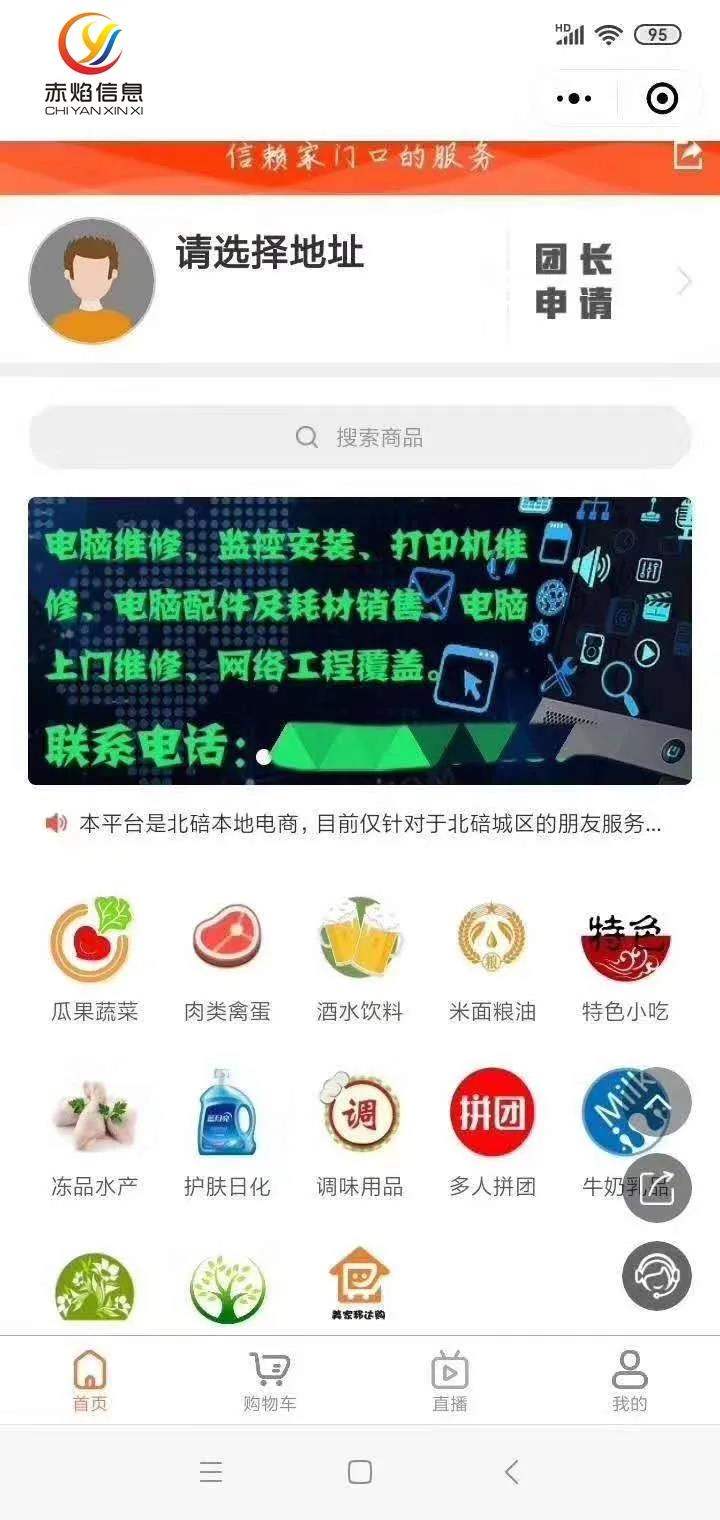This screenshot has width=720, height=1520.
Task: Tap 请选择地址 to choose an address
Action: [270, 253]
